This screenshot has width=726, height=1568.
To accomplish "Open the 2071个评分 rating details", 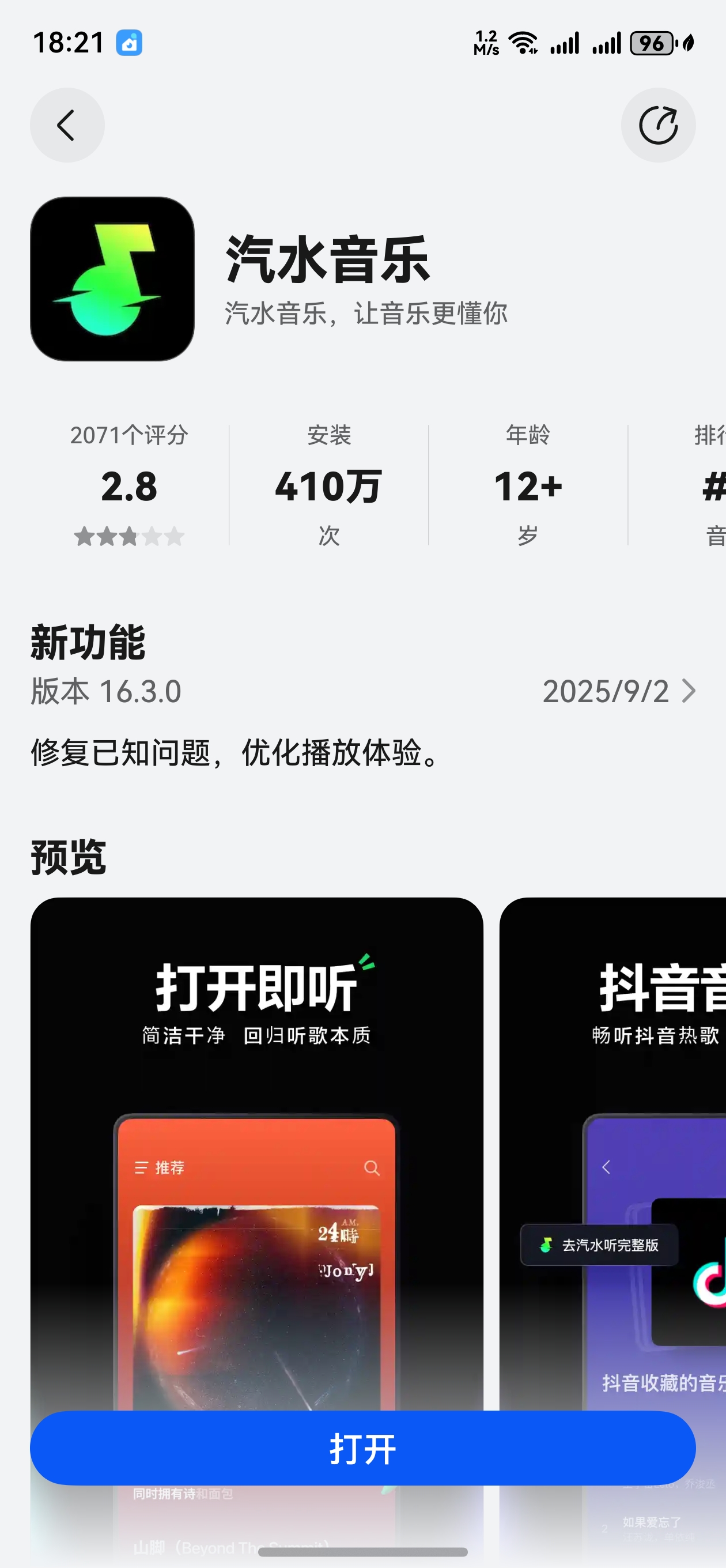I will tap(129, 486).
